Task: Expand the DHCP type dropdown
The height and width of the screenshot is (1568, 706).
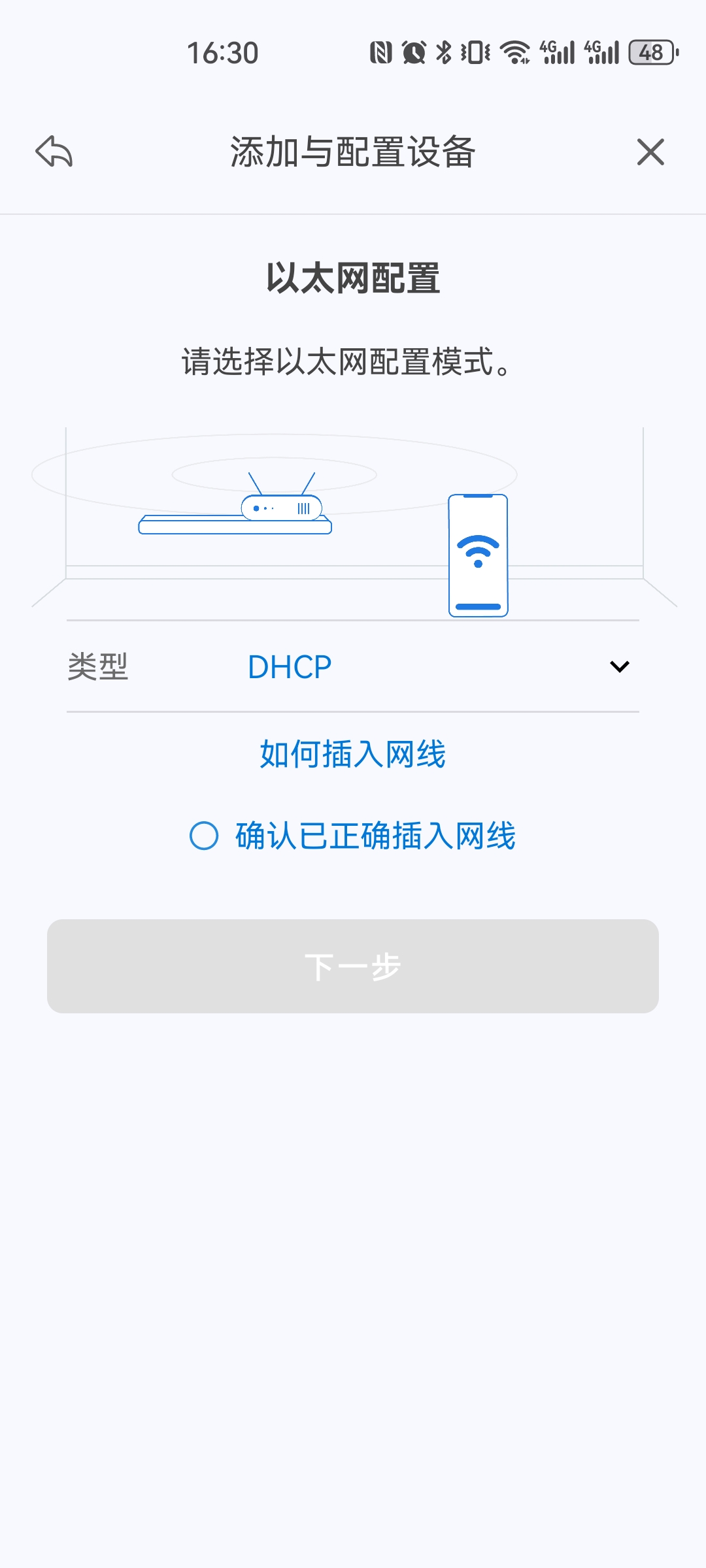Action: pos(618,666)
